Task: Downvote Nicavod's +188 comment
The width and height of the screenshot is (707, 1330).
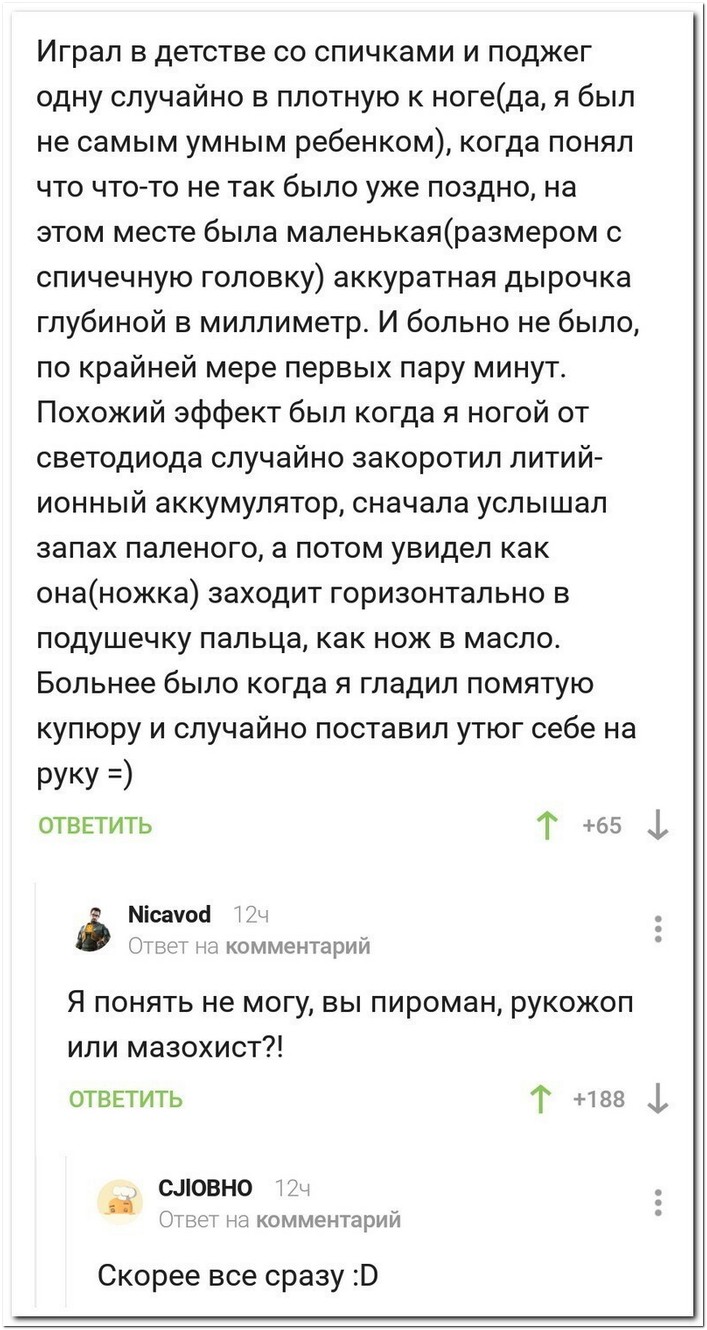Action: (657, 1100)
